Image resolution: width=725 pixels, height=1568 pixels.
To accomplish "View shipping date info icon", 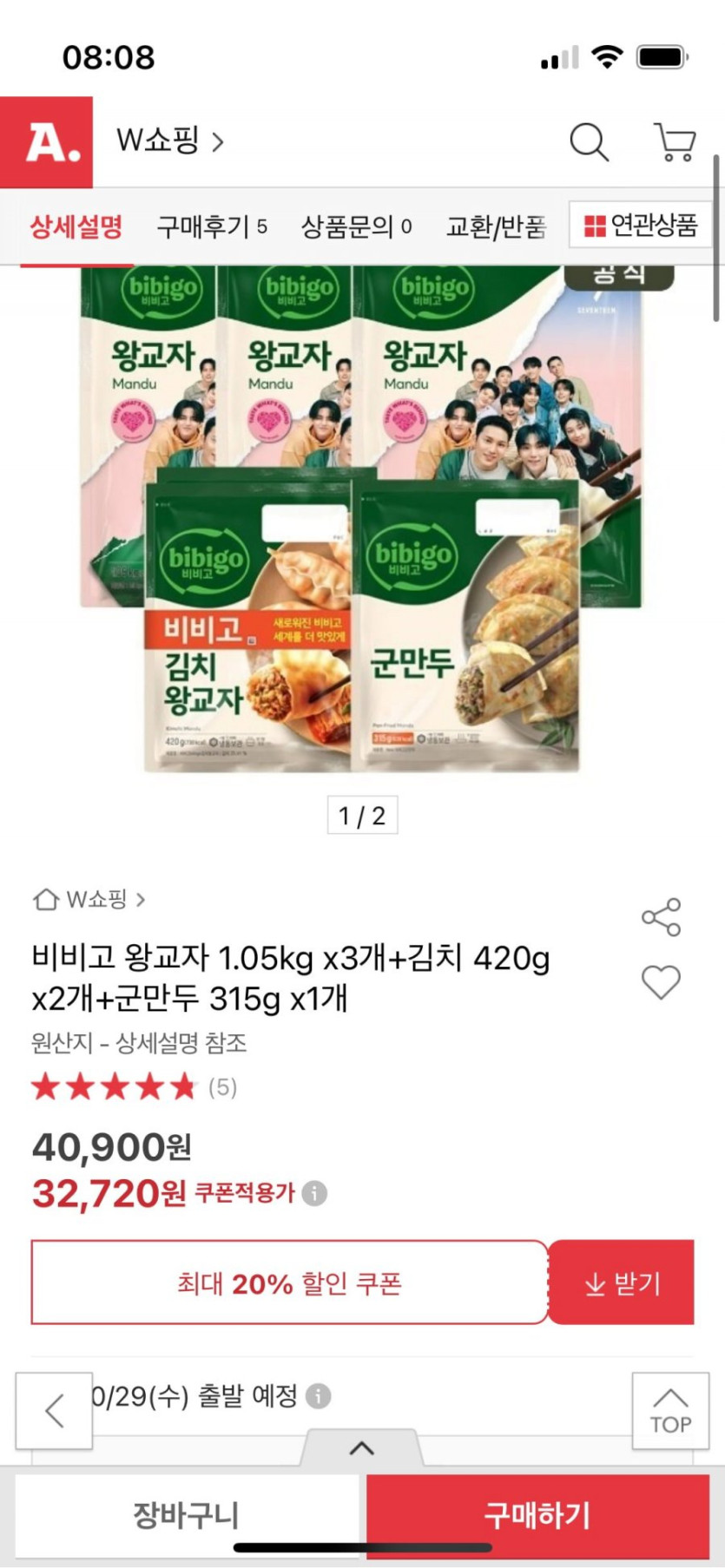I will (x=319, y=1396).
